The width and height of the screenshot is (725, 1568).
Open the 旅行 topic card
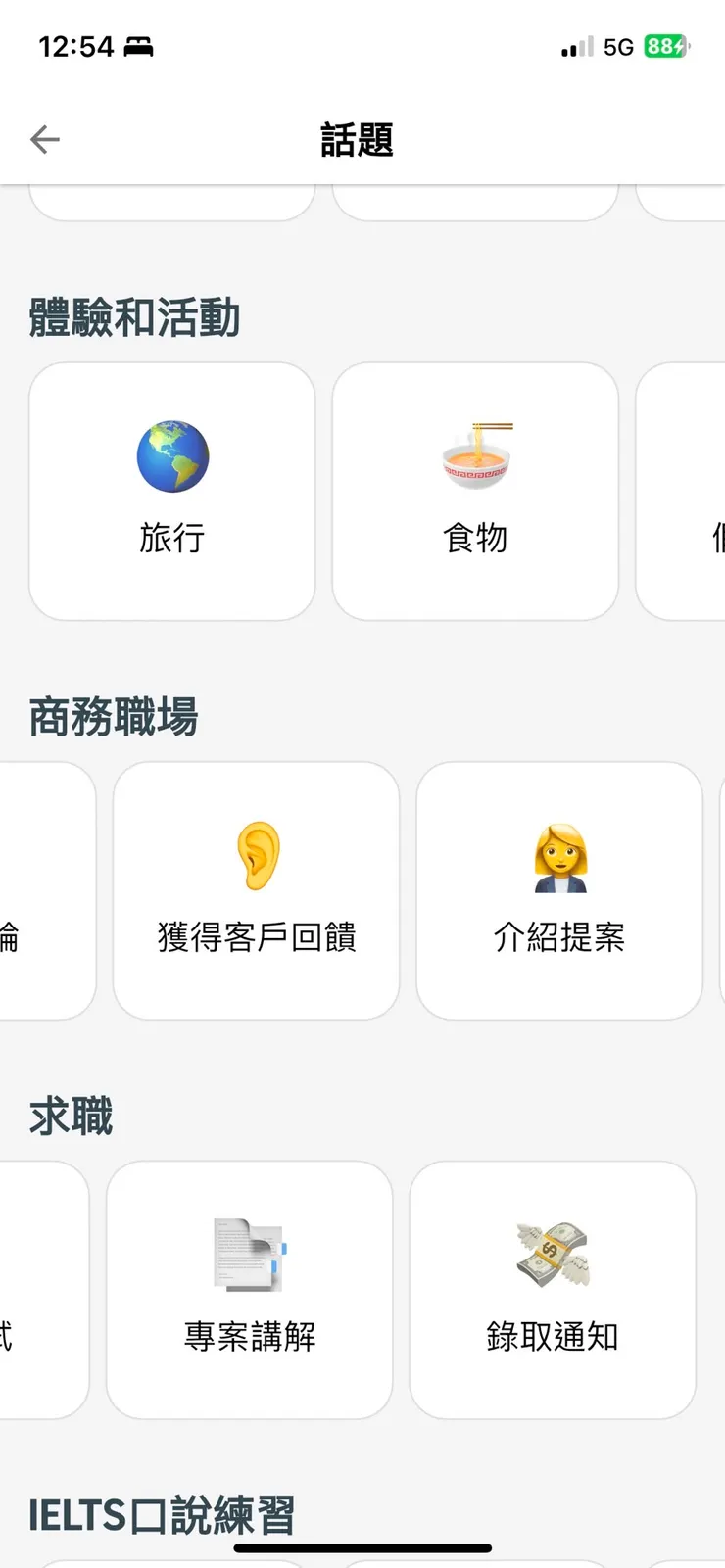click(x=172, y=490)
